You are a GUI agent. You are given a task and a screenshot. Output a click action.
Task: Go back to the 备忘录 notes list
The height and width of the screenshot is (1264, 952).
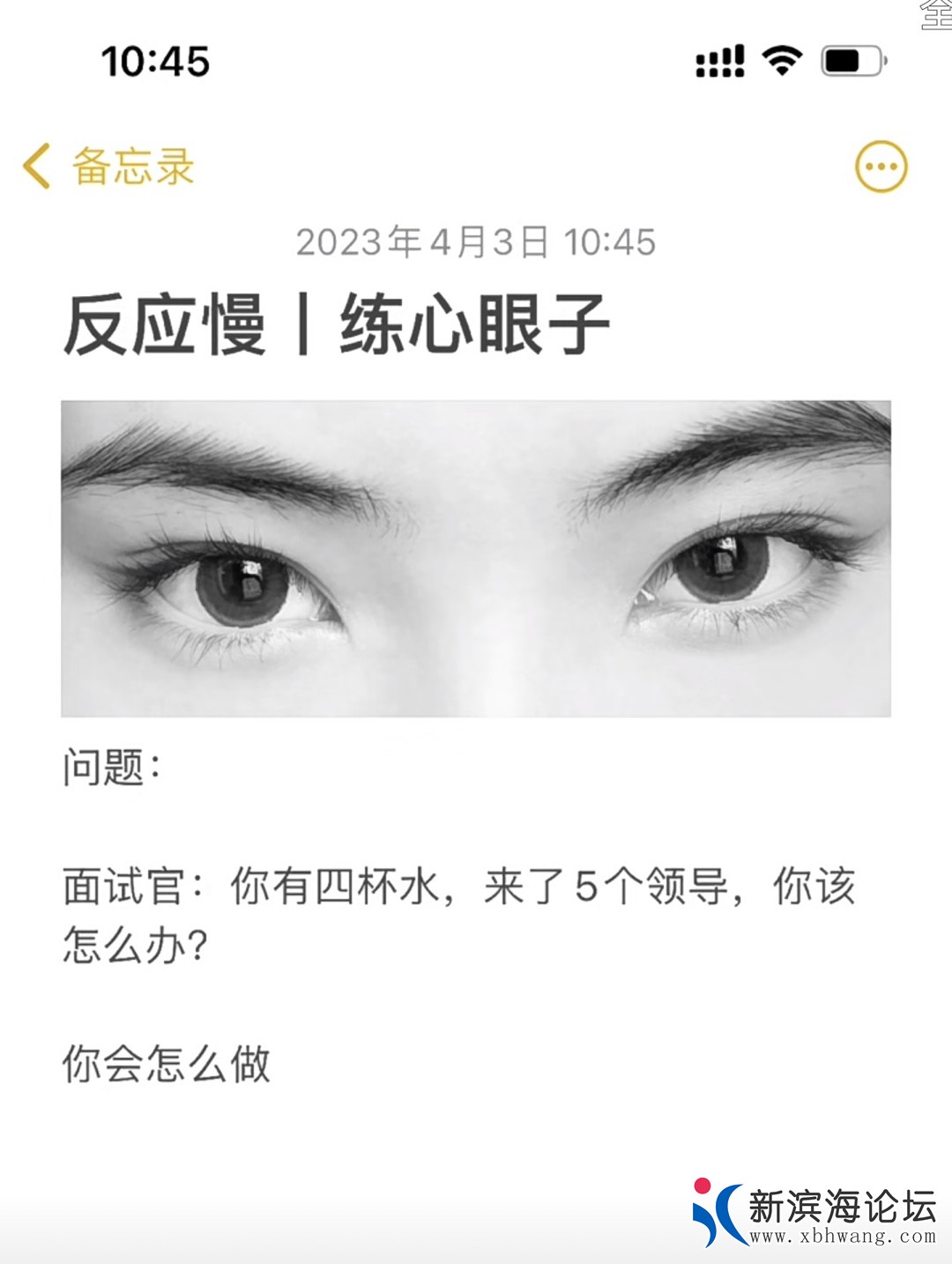pyautogui.click(x=108, y=167)
